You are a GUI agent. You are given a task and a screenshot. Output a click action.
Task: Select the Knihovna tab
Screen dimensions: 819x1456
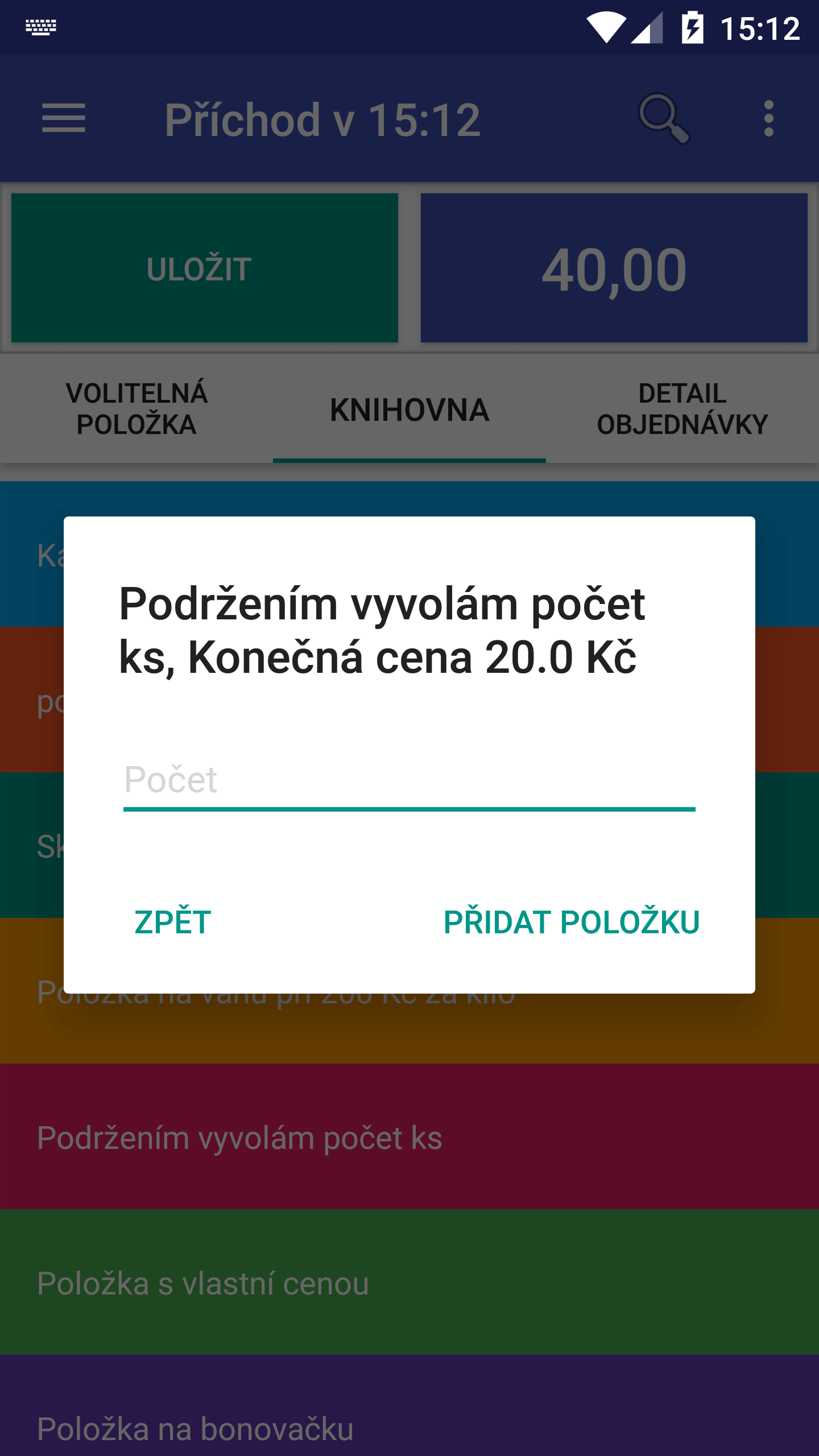(409, 408)
